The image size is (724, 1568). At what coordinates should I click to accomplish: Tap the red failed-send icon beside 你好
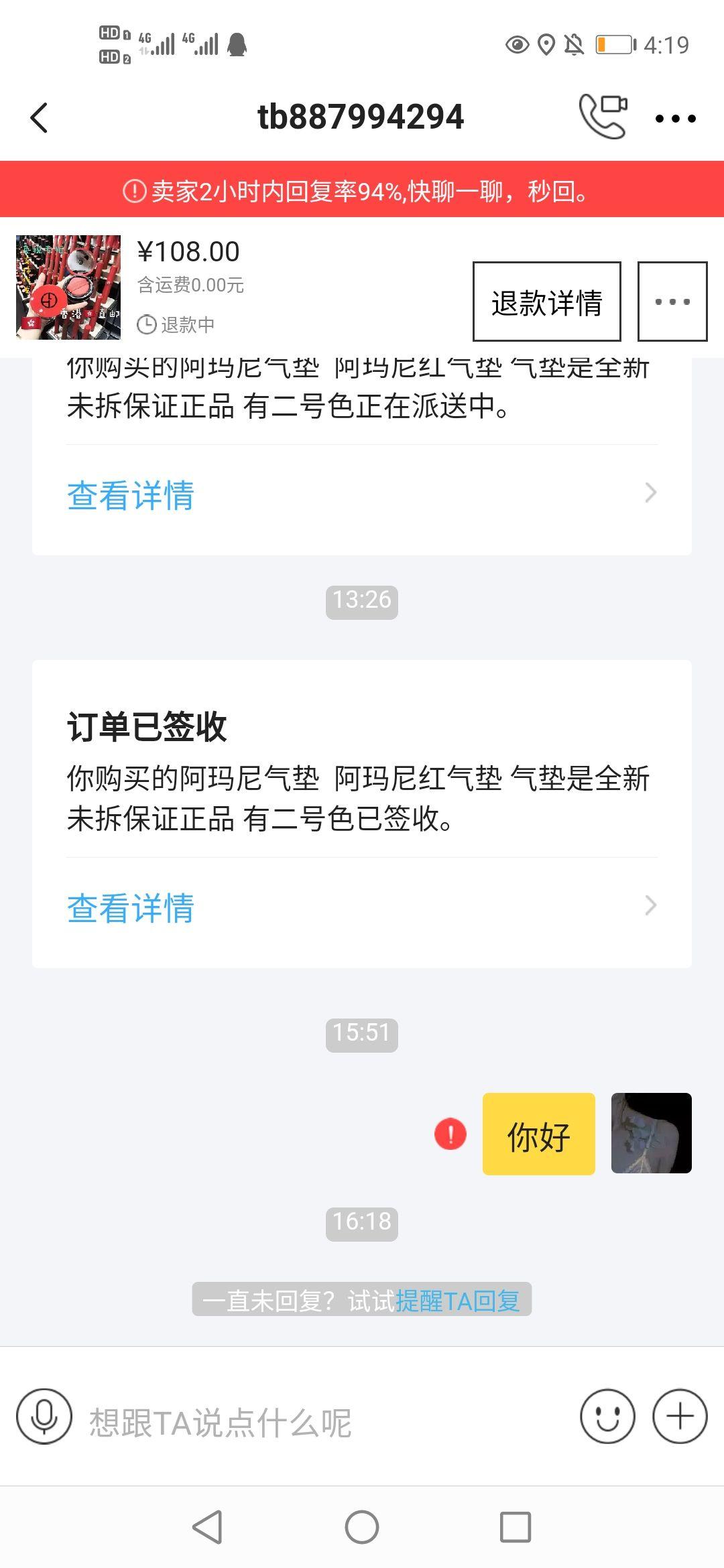click(x=450, y=1134)
